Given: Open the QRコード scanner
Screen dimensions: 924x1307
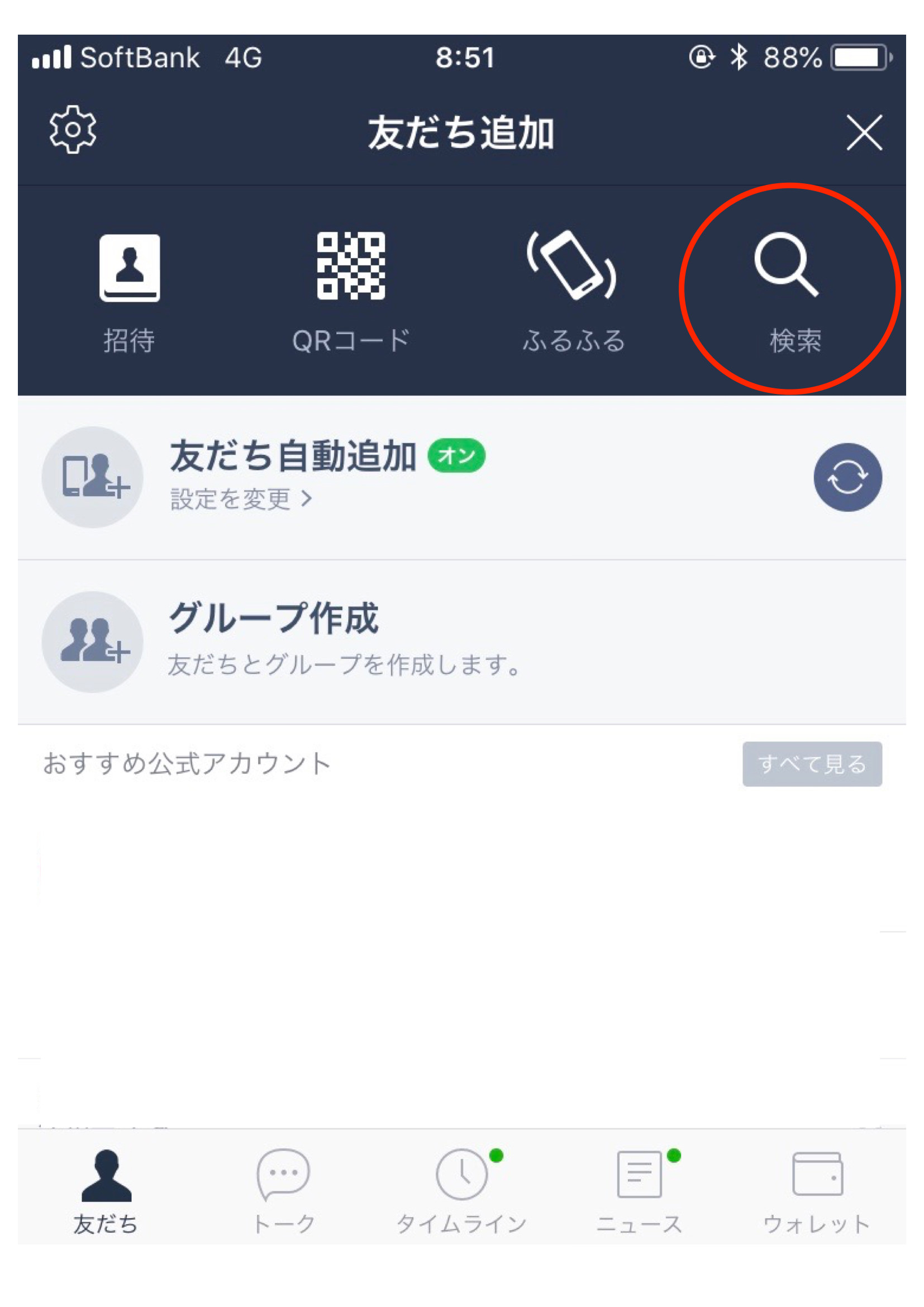Looking at the screenshot, I should pos(351,291).
